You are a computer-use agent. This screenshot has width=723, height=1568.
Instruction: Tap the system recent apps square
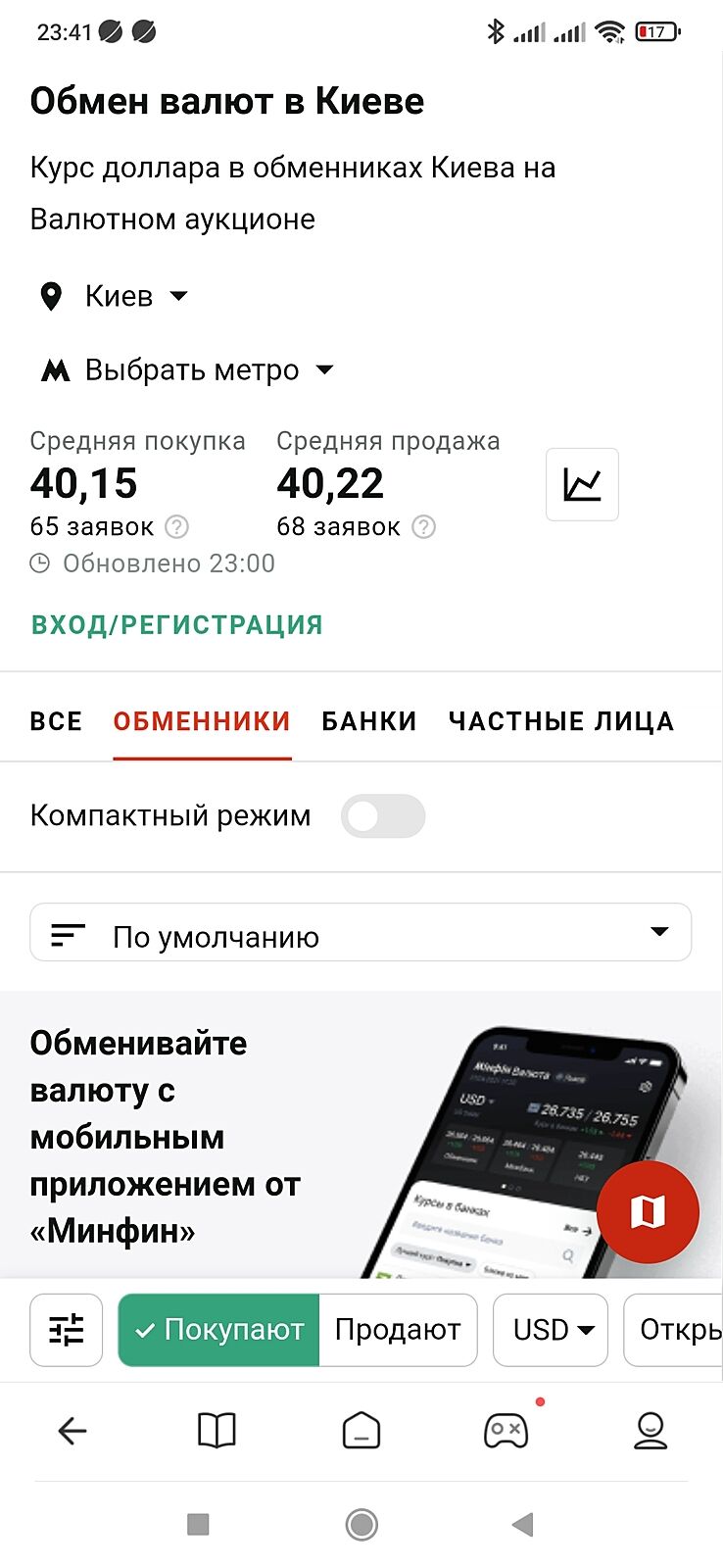(198, 1524)
